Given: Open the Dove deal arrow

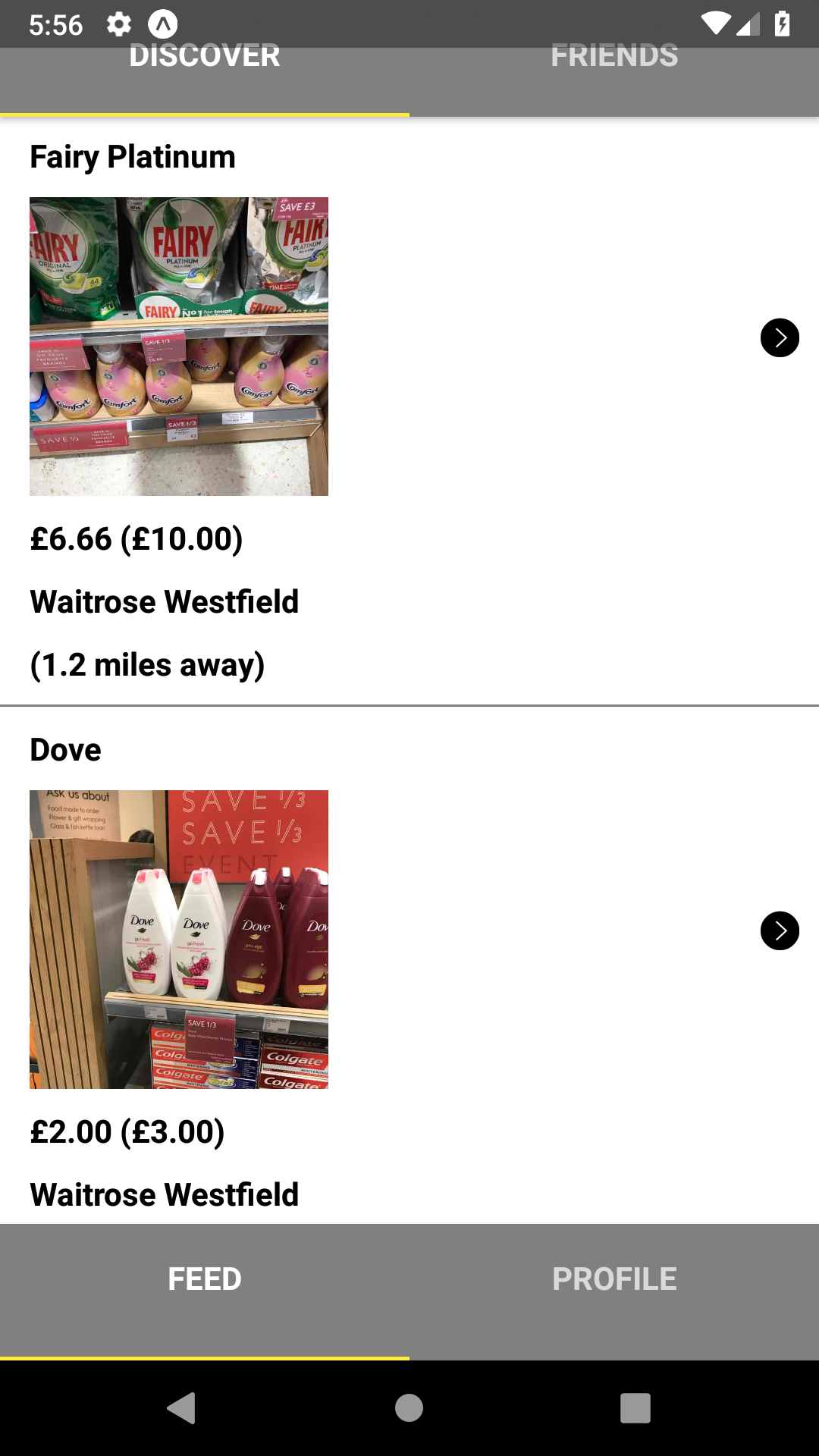Looking at the screenshot, I should point(780,930).
